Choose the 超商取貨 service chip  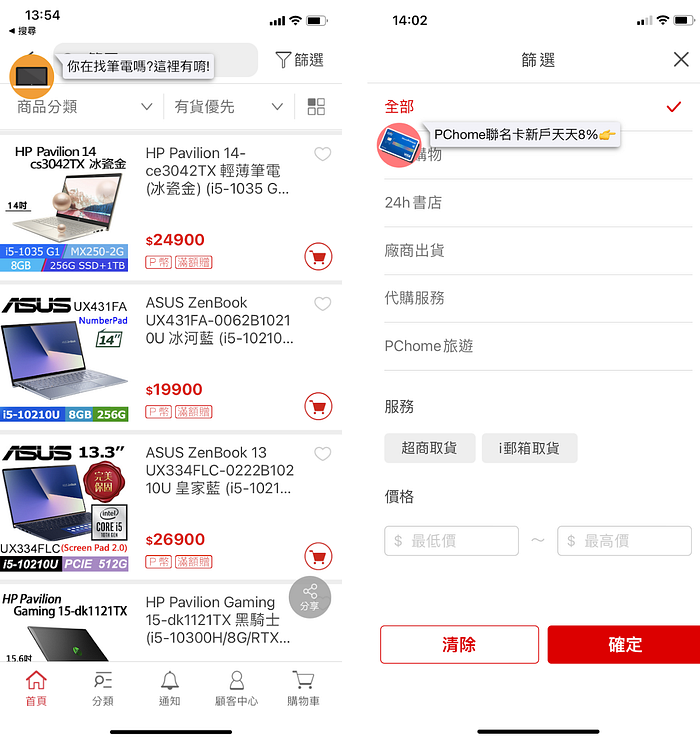click(429, 448)
